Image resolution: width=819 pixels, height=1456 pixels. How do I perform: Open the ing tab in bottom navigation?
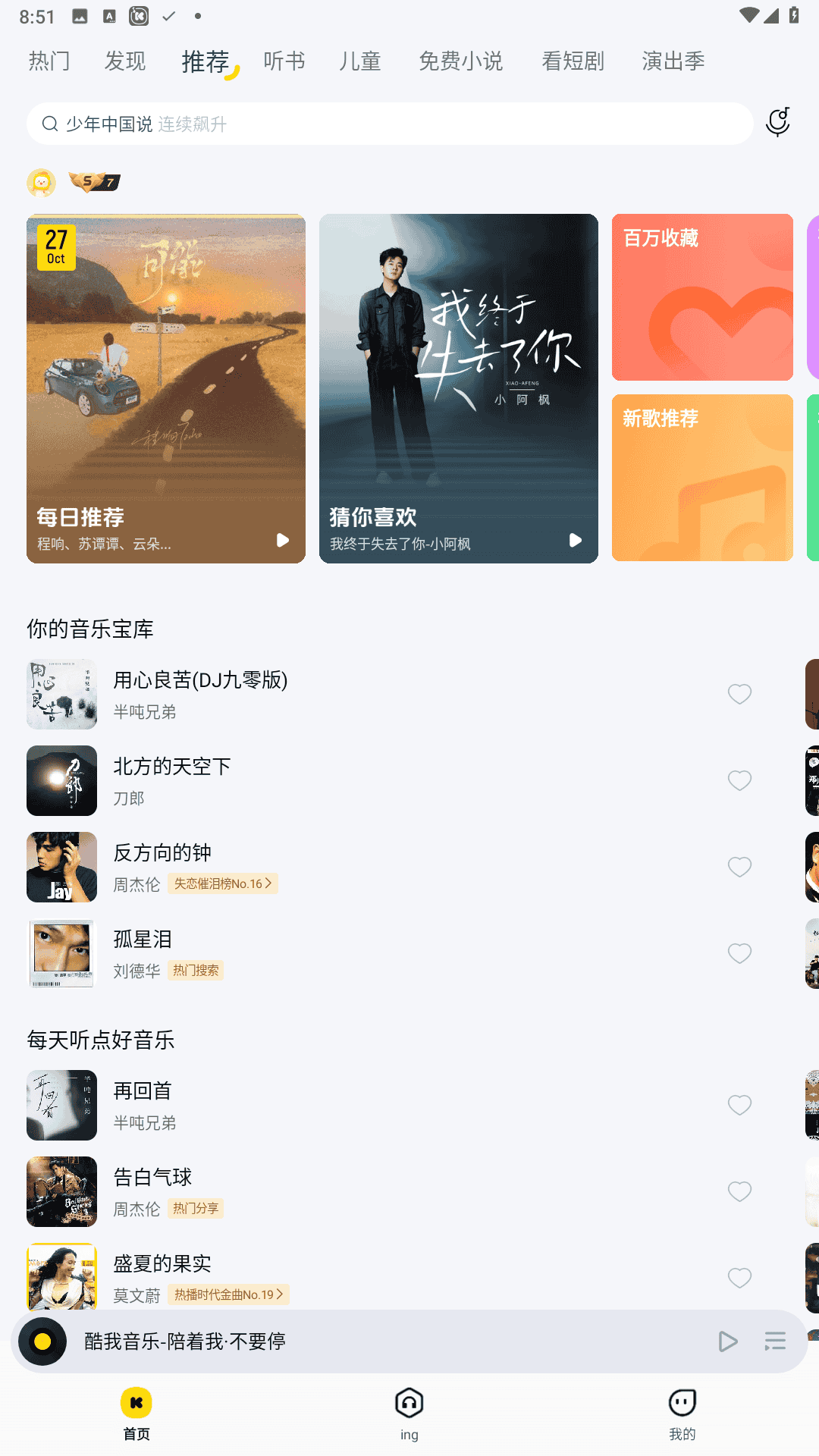[409, 1414]
